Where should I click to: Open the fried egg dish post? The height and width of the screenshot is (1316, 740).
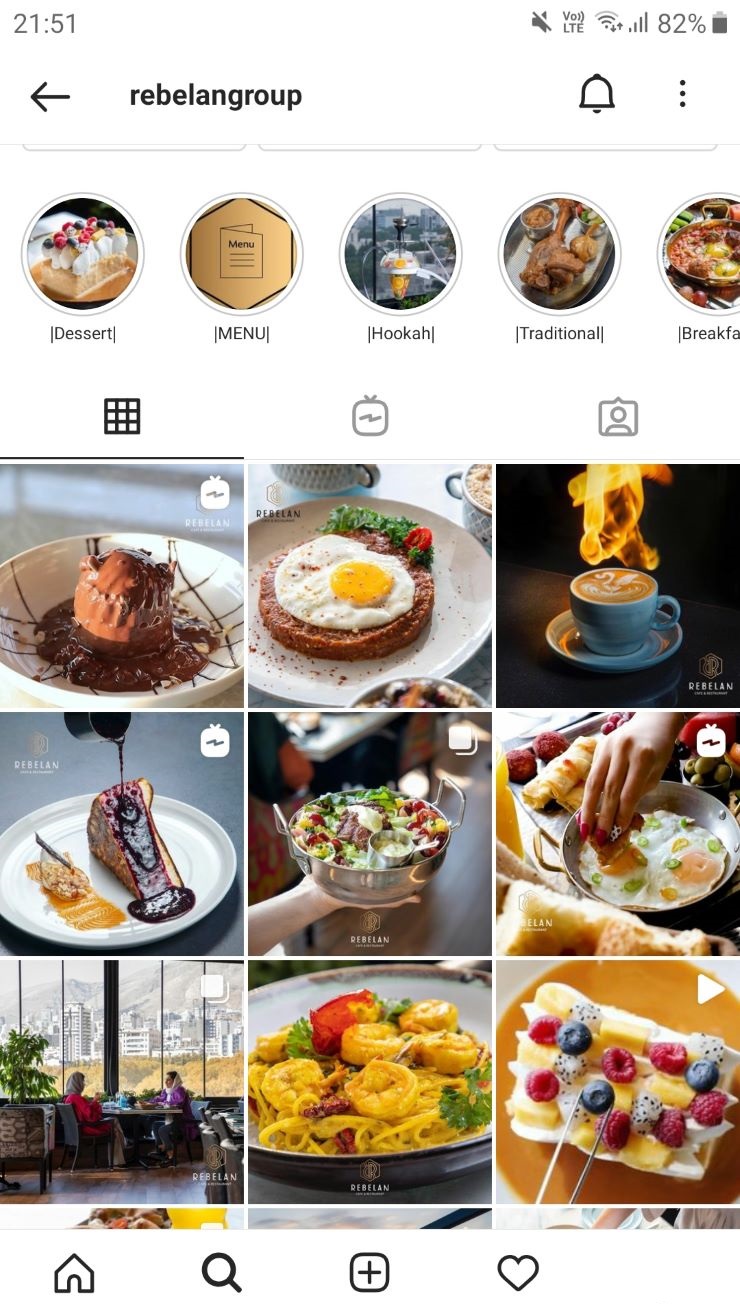pyautogui.click(x=370, y=586)
